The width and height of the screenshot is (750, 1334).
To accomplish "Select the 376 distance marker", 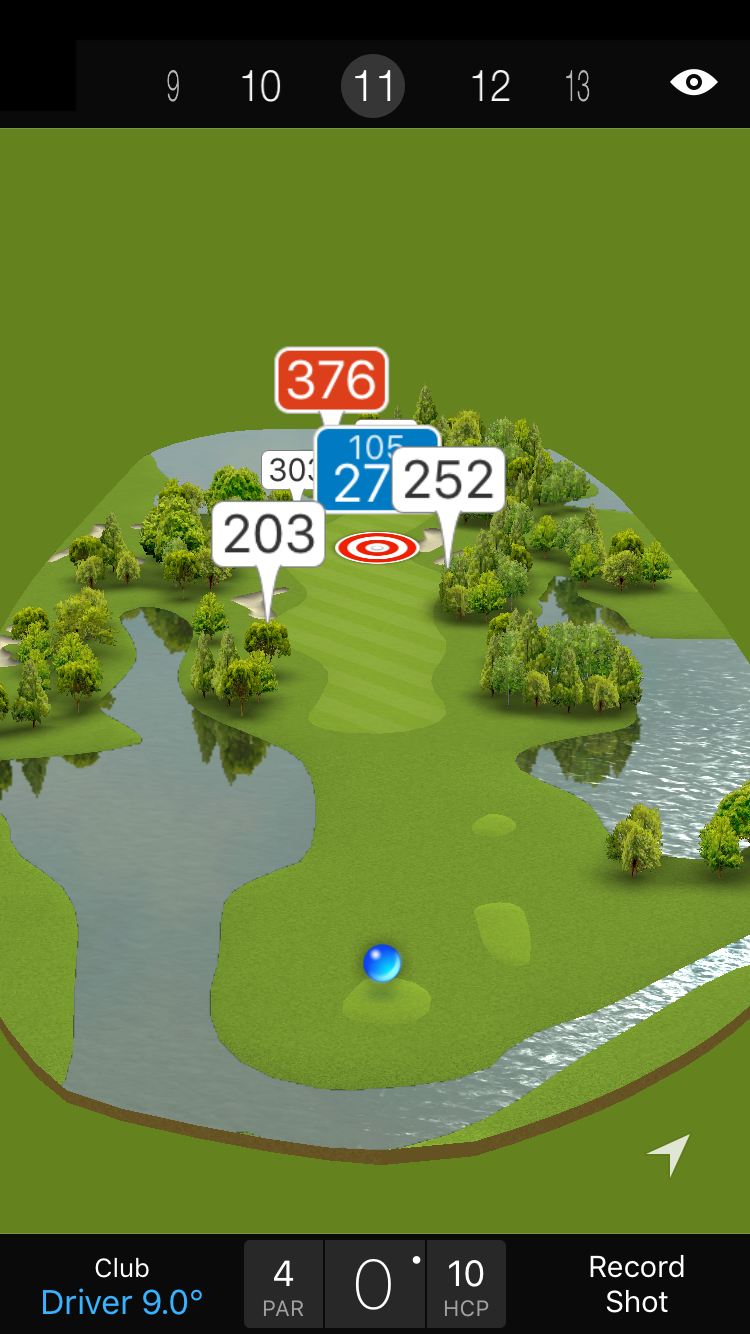I will tap(331, 380).
